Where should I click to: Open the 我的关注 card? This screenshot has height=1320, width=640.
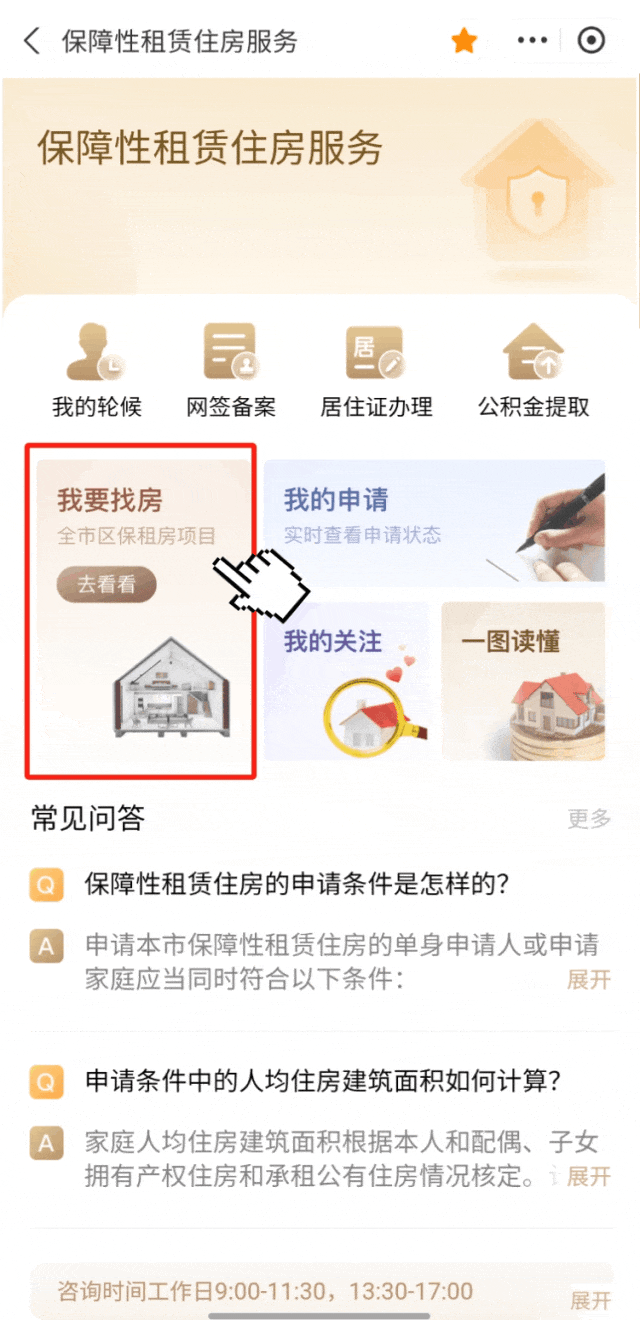click(346, 680)
